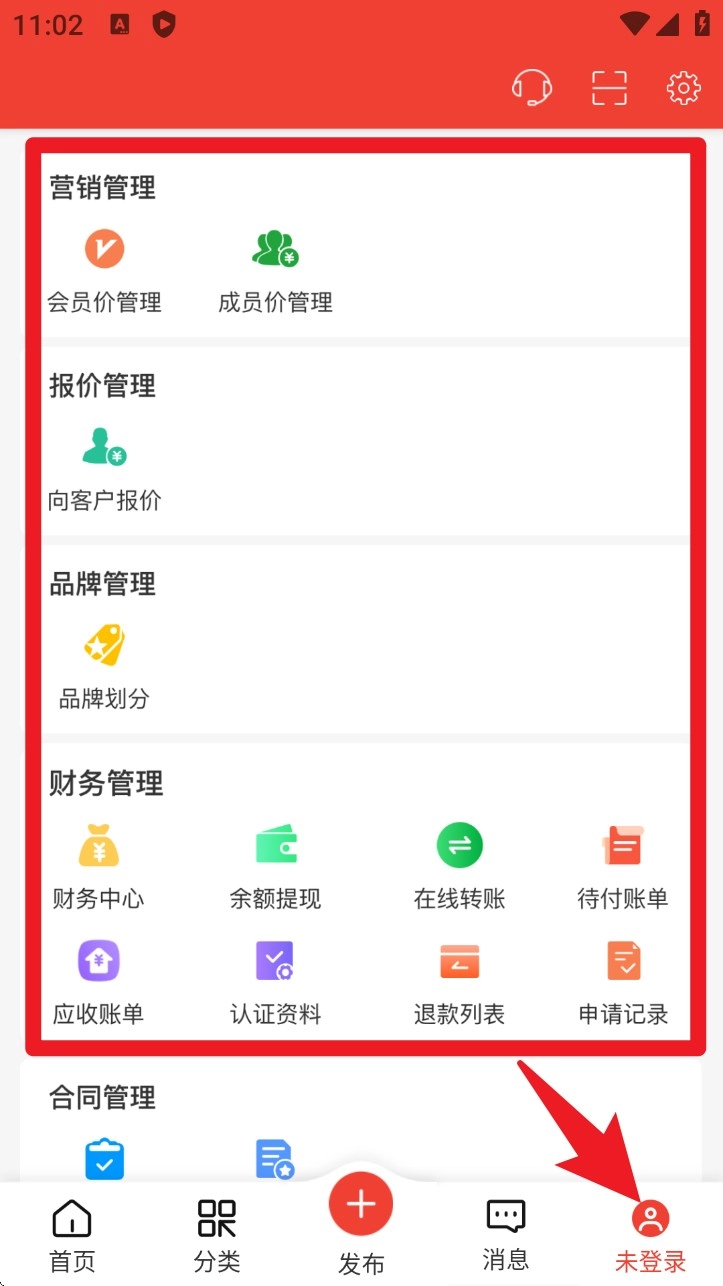This screenshot has height=1286, width=723.
Task: Open settings gear icon
Action: tap(684, 88)
